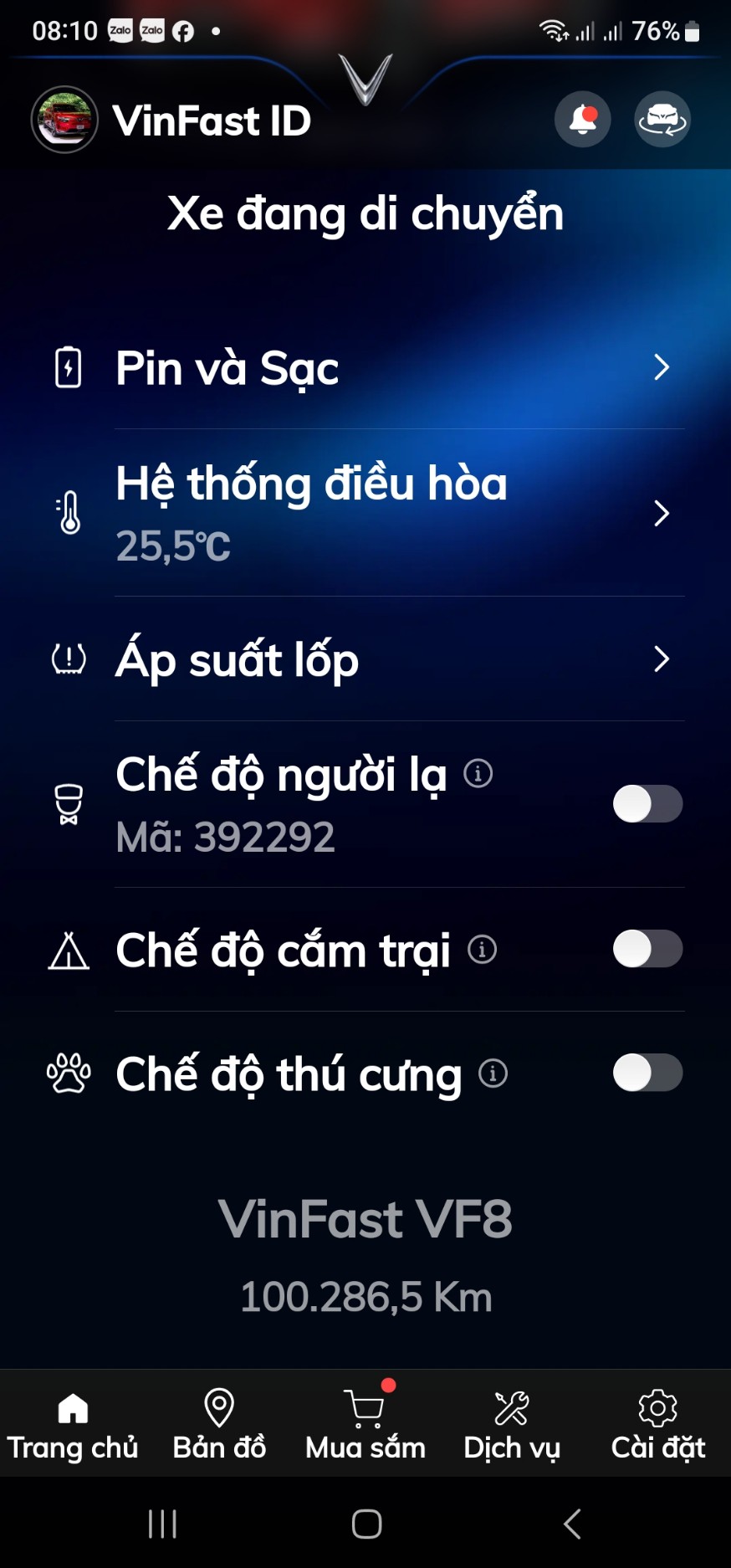Expand Áp suất lốp details arrow
731x1568 pixels.
coord(662,659)
